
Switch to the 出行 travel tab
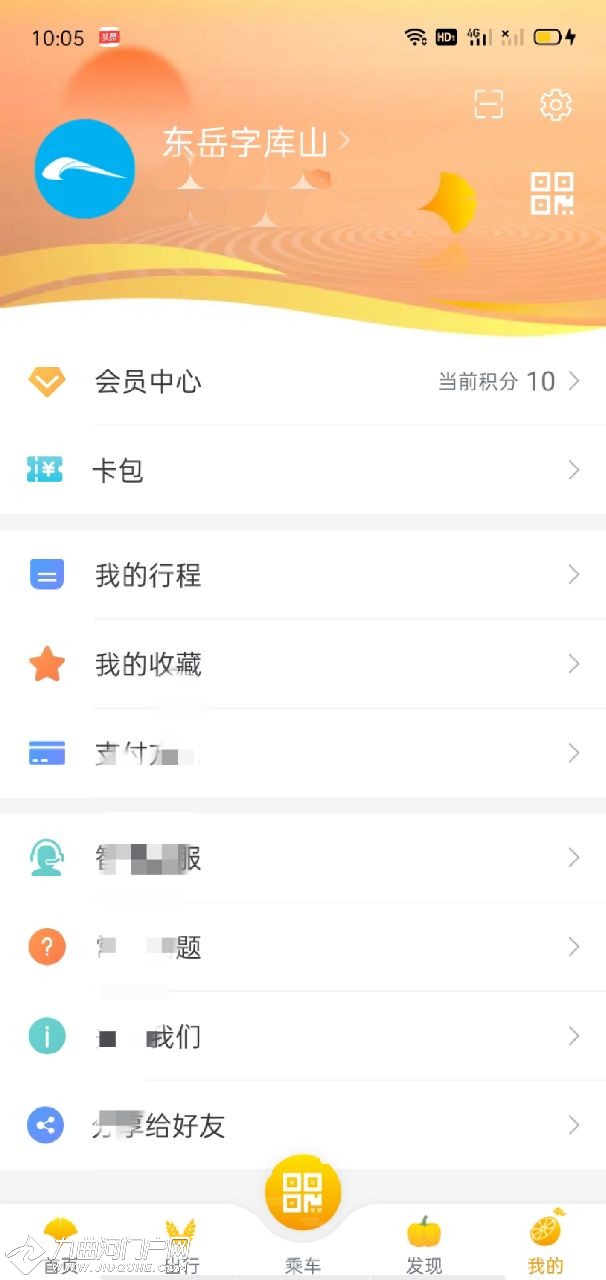point(181,1243)
